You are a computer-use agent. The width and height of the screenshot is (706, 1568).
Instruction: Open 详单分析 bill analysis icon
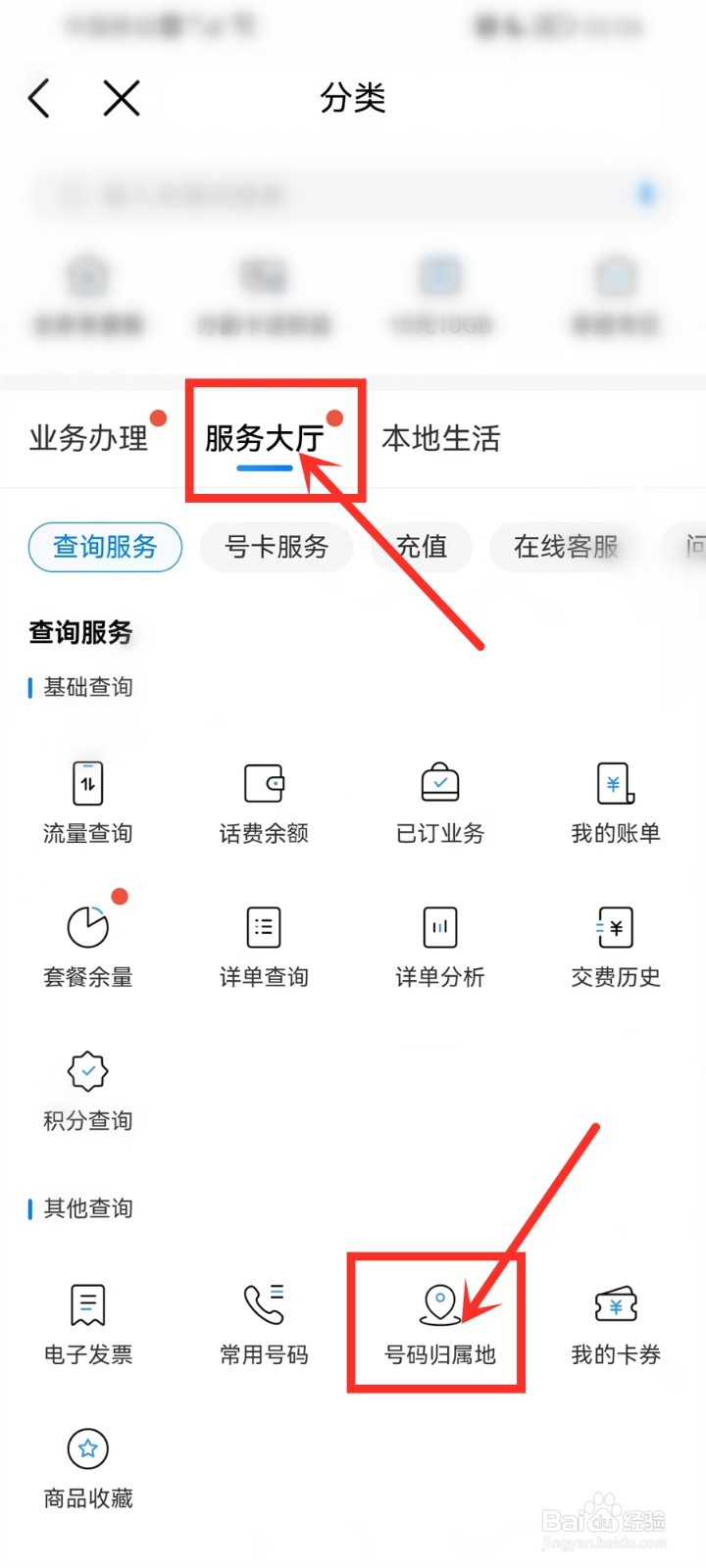pos(438,941)
